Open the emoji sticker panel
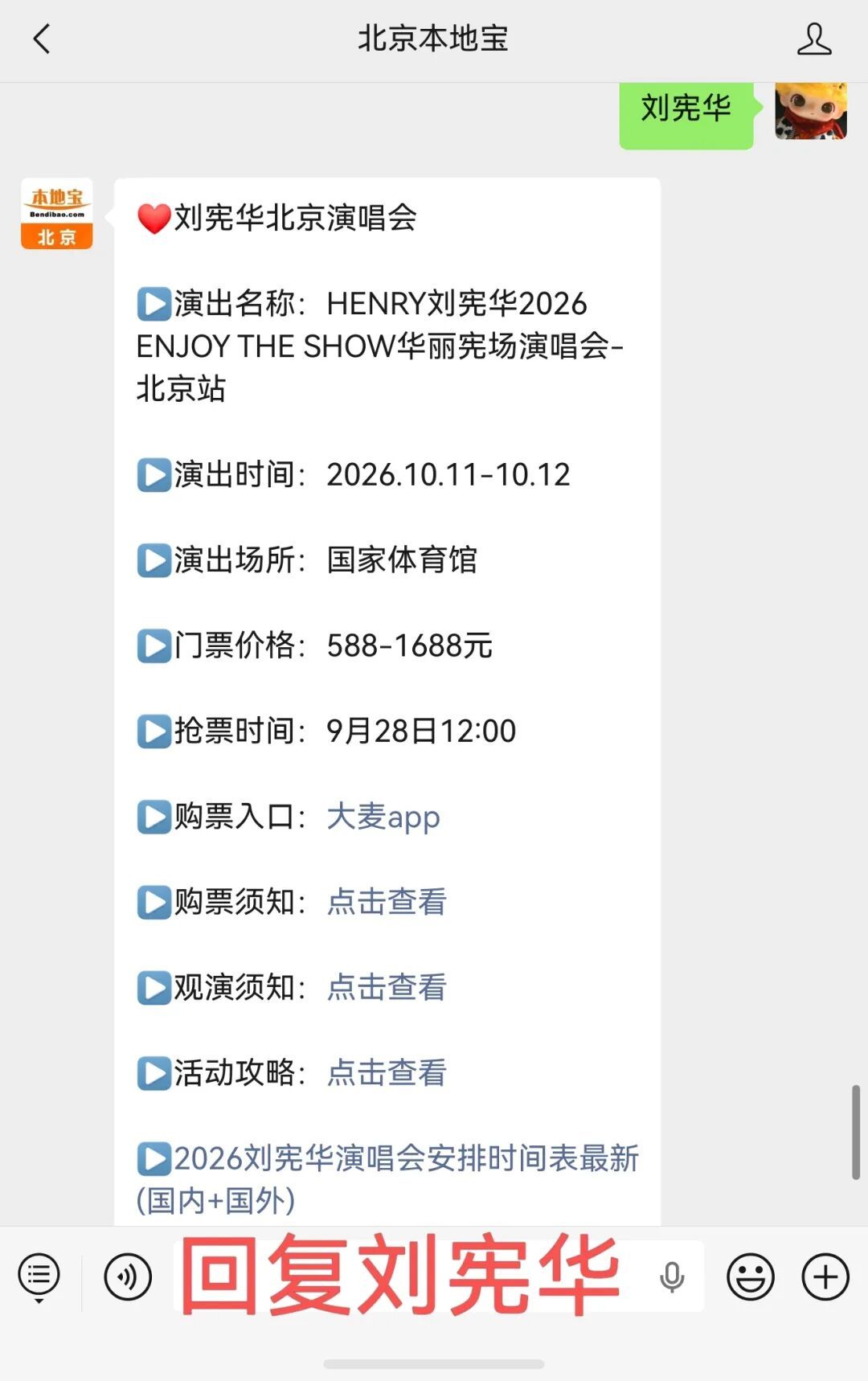This screenshot has height=1381, width=868. [751, 1277]
